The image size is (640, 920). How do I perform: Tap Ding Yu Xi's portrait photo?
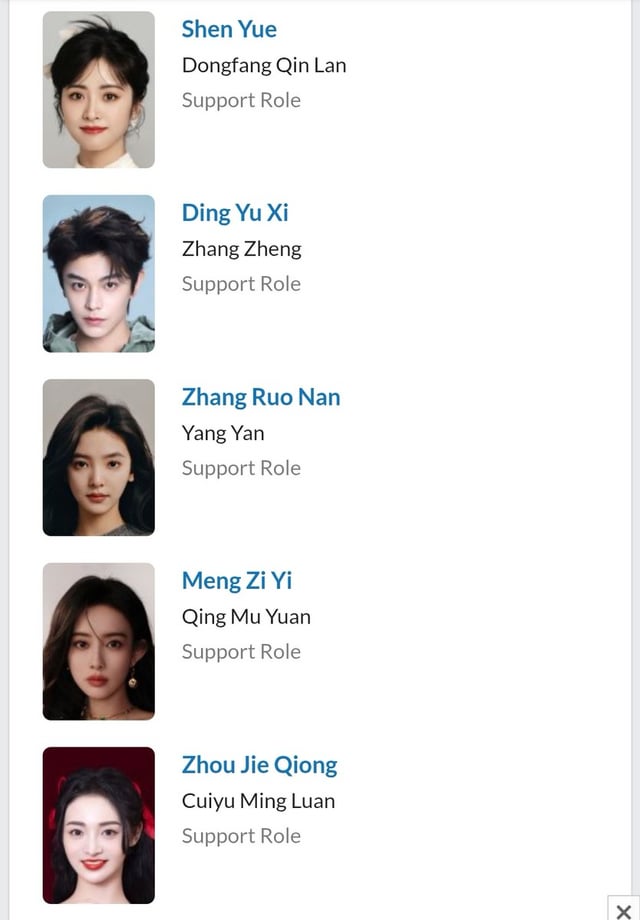99,273
